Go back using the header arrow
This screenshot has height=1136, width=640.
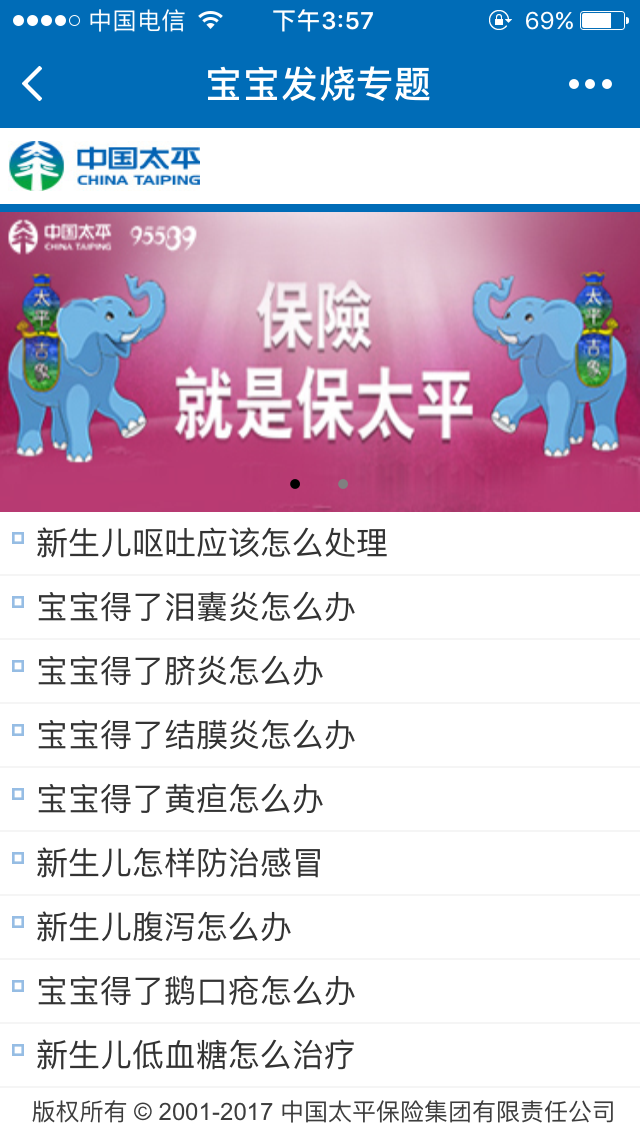[x=33, y=84]
